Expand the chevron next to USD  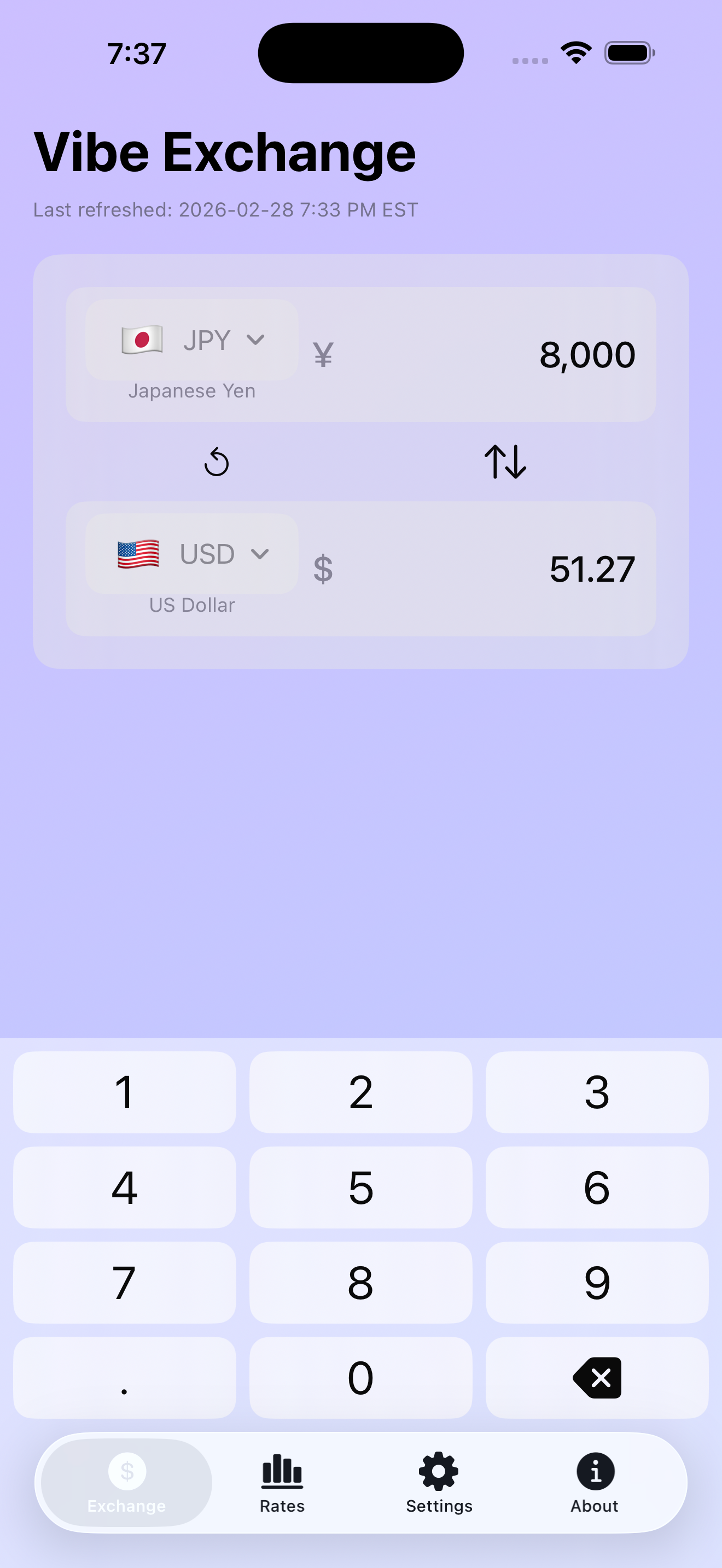[260, 554]
